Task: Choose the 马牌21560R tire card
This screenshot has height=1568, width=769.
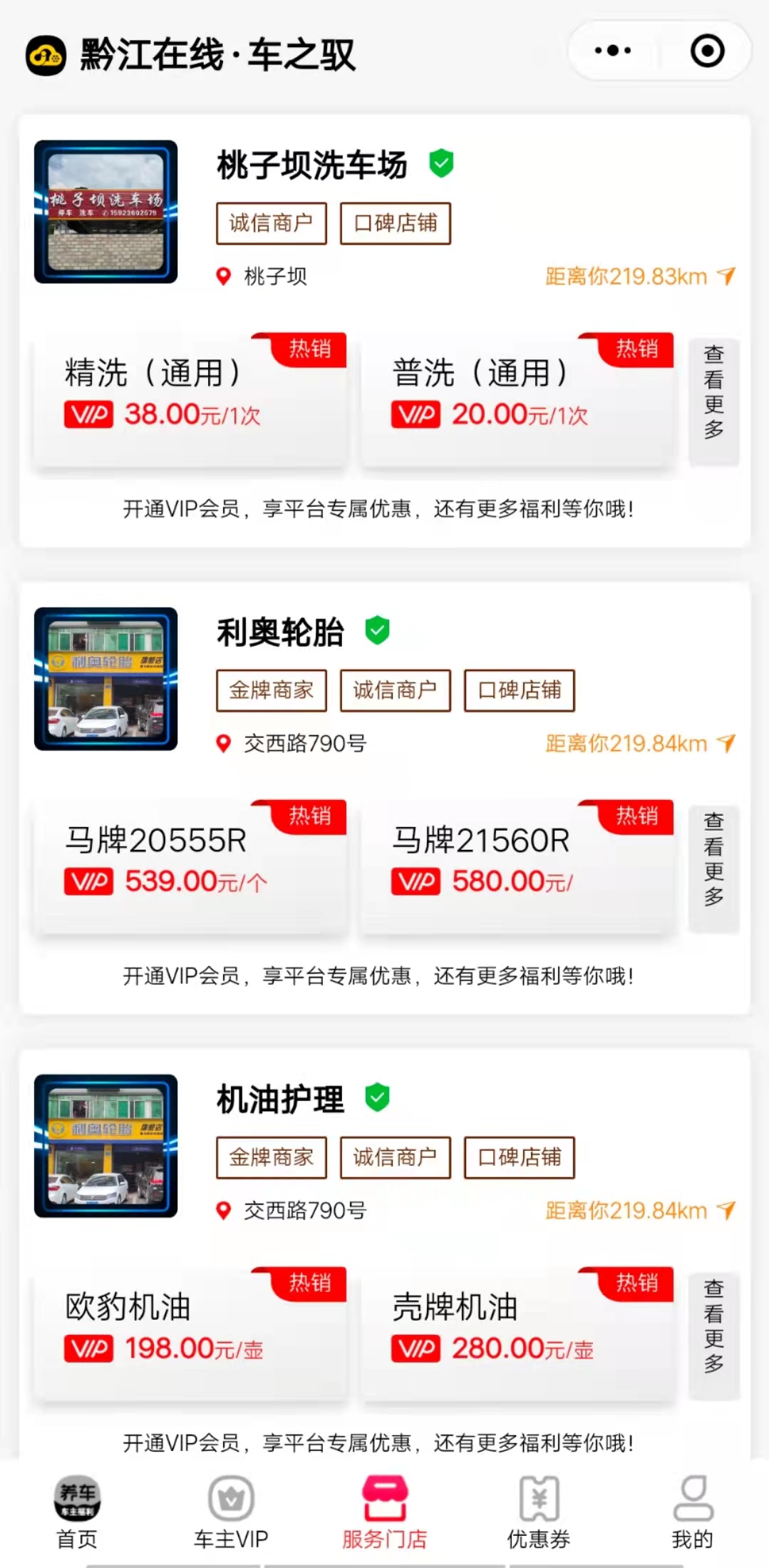Action: [516, 865]
